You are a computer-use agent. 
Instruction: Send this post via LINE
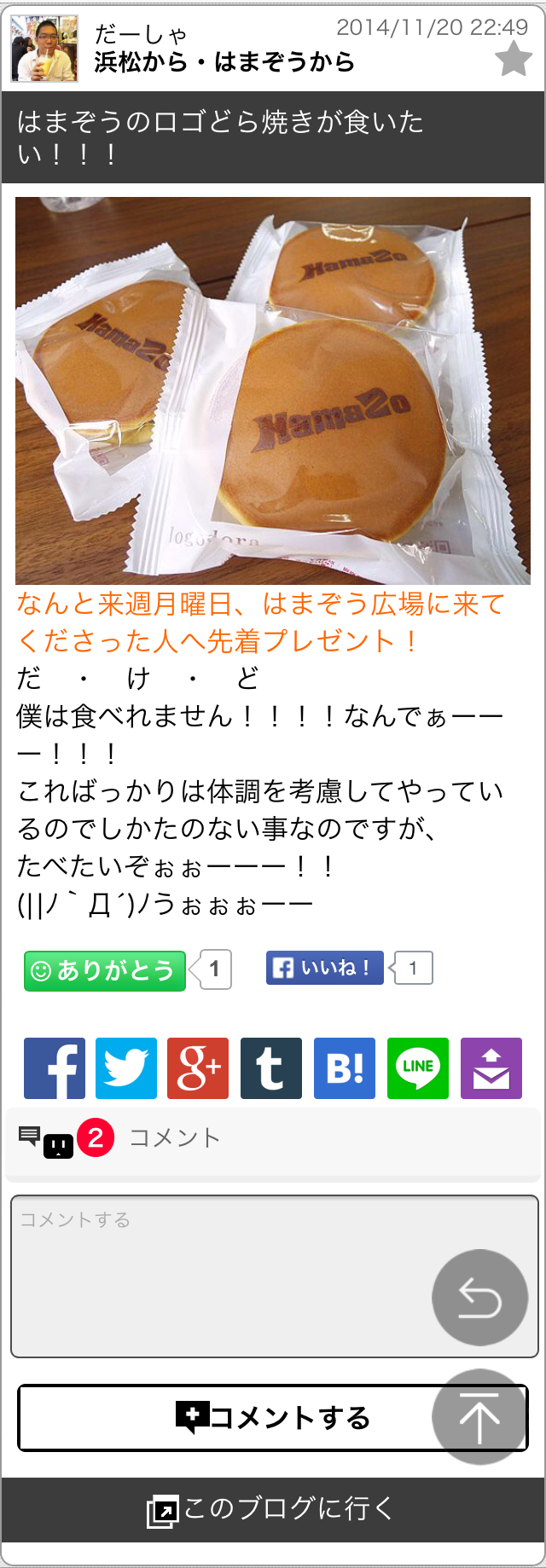pyautogui.click(x=418, y=1068)
